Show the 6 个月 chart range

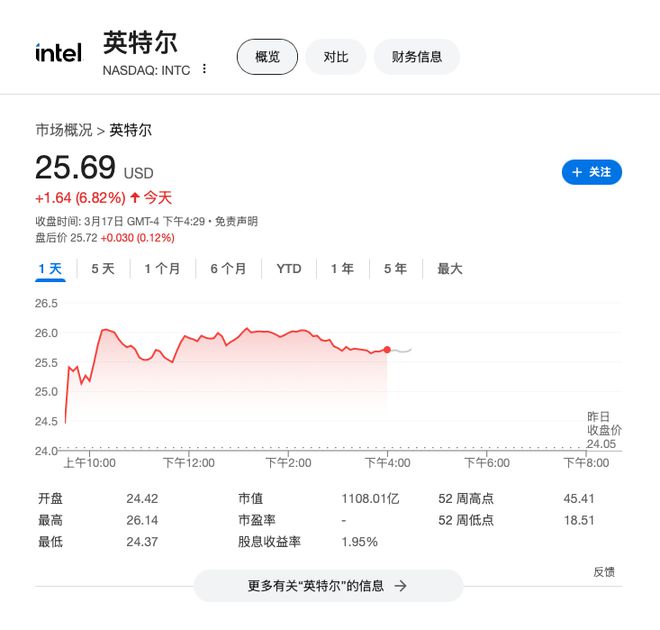click(228, 269)
